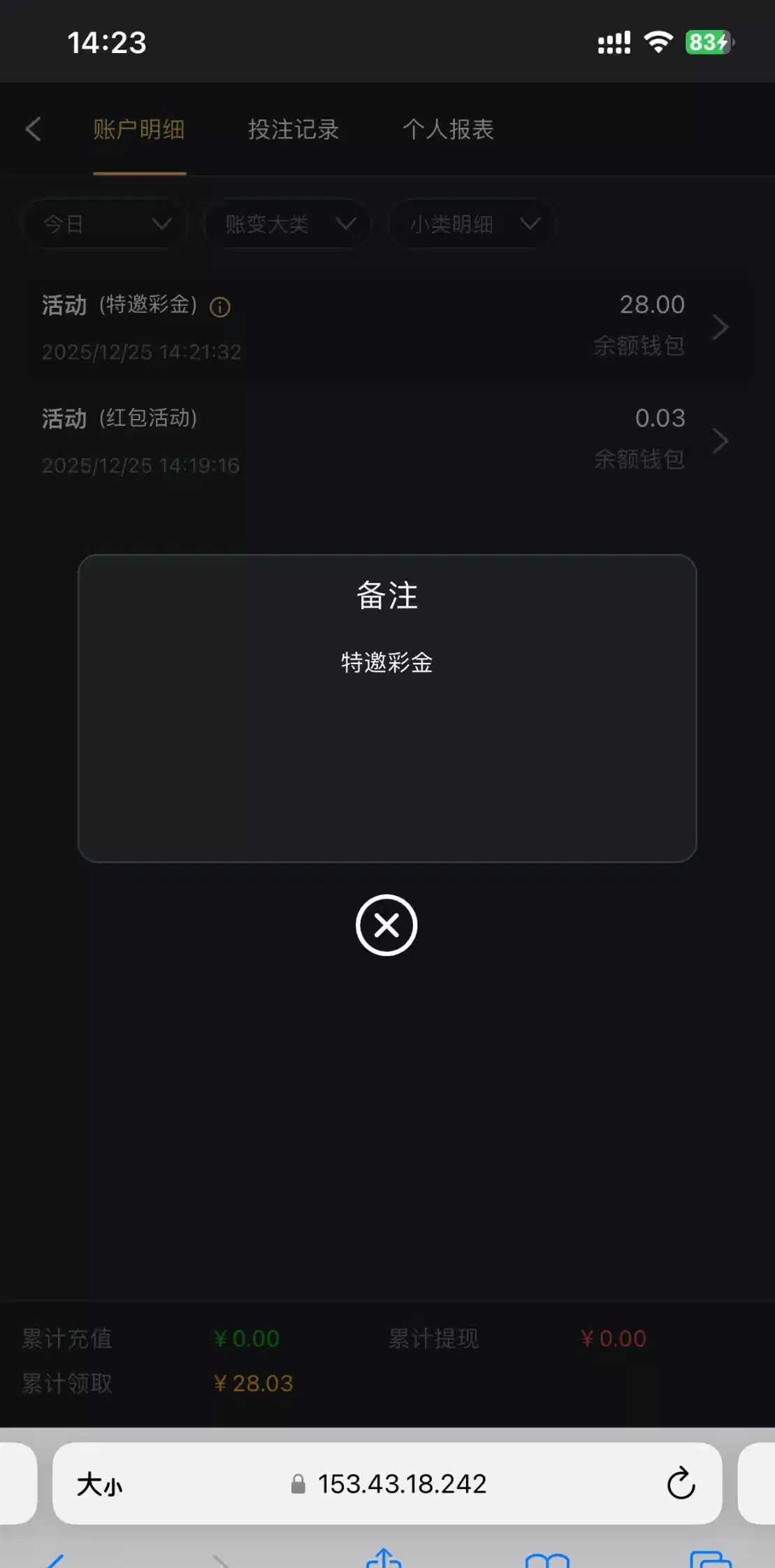Go back using the top-left arrow
This screenshot has height=1568, width=775.
tap(33, 129)
